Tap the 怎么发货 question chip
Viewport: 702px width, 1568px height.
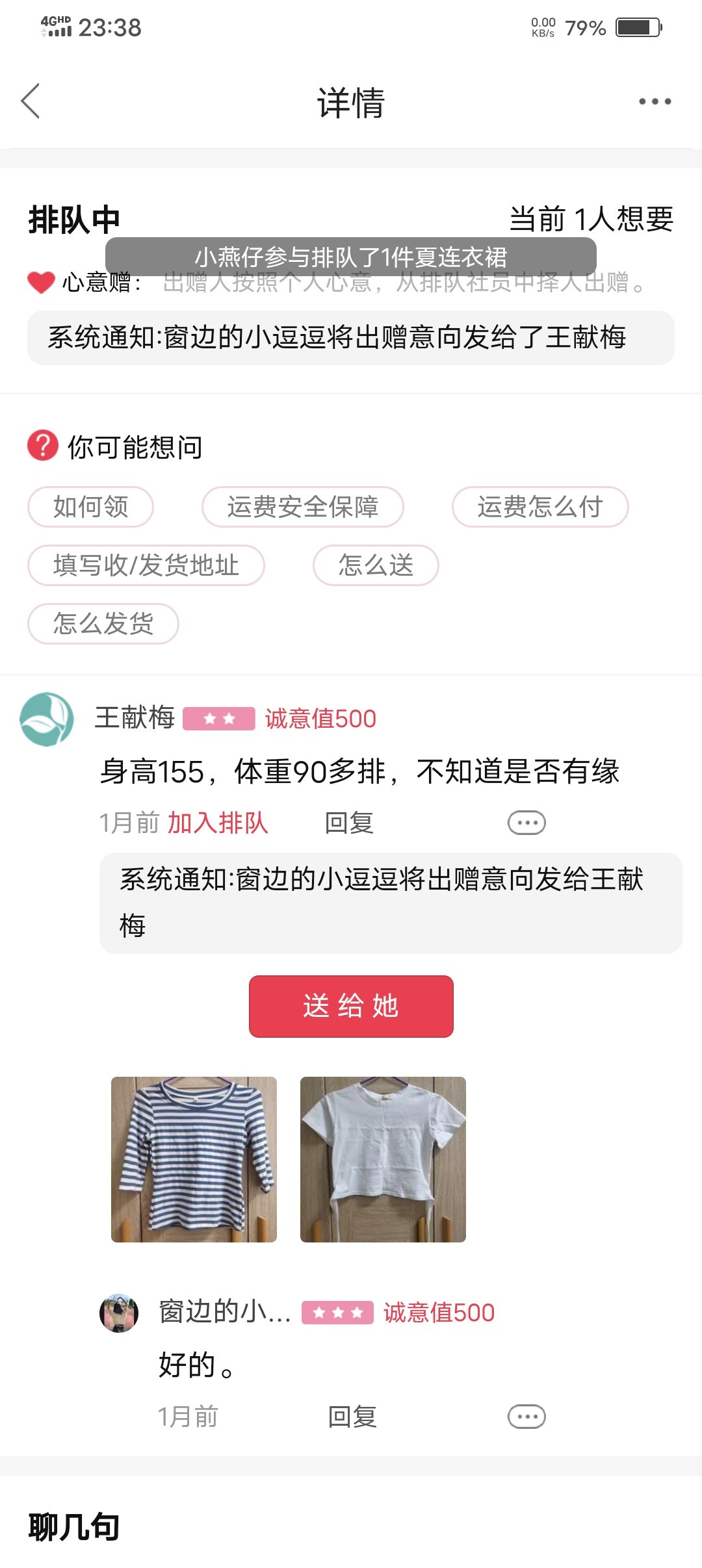(x=103, y=624)
